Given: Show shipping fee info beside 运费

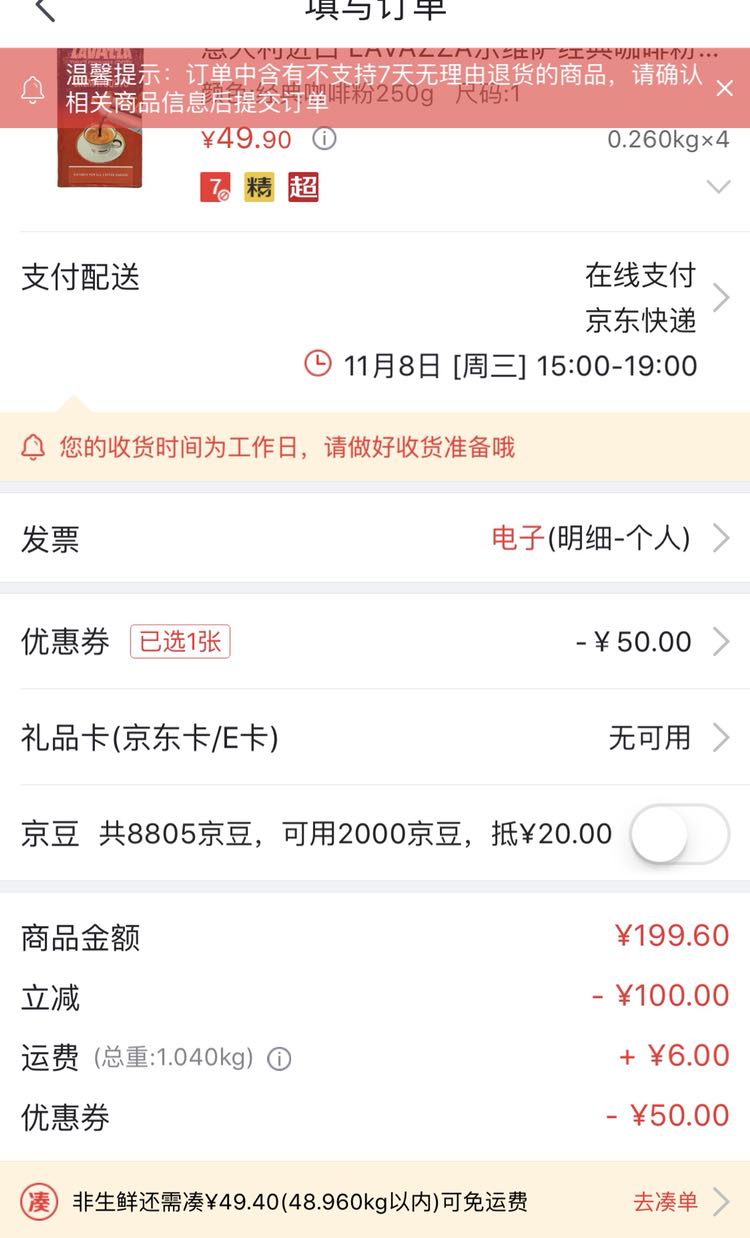Looking at the screenshot, I should [280, 1058].
